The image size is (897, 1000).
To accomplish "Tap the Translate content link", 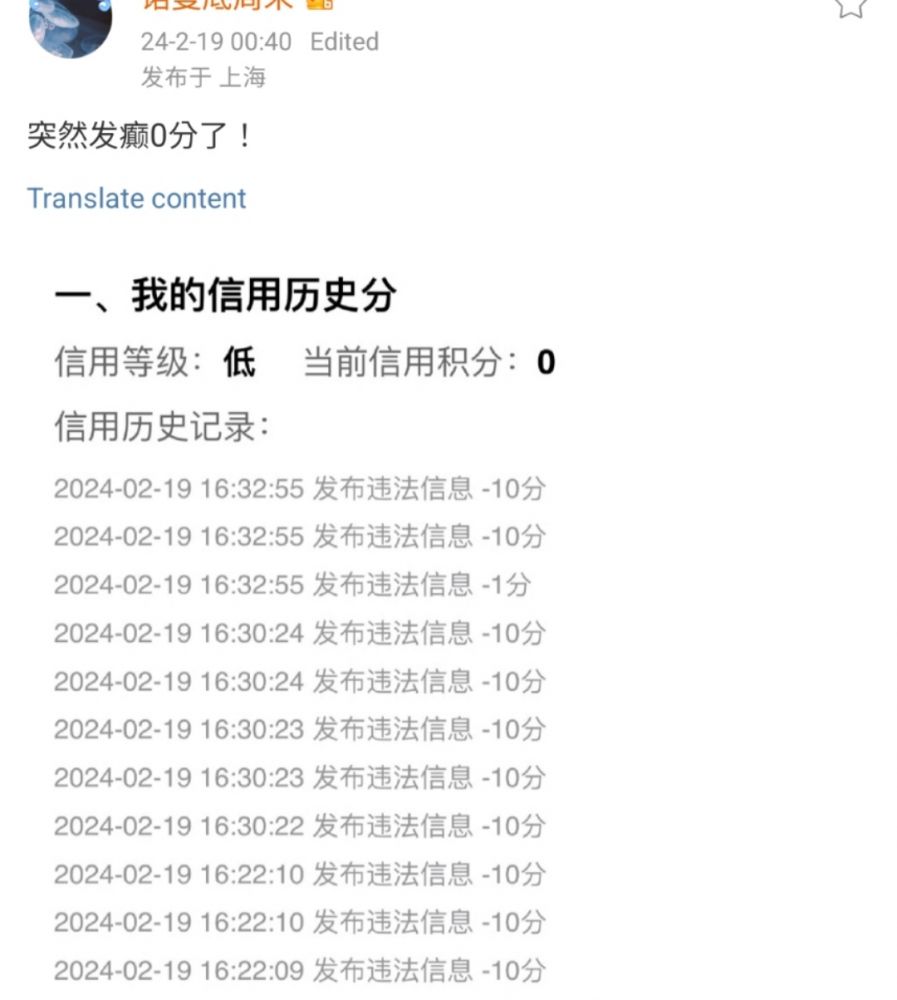I will pyautogui.click(x=136, y=198).
